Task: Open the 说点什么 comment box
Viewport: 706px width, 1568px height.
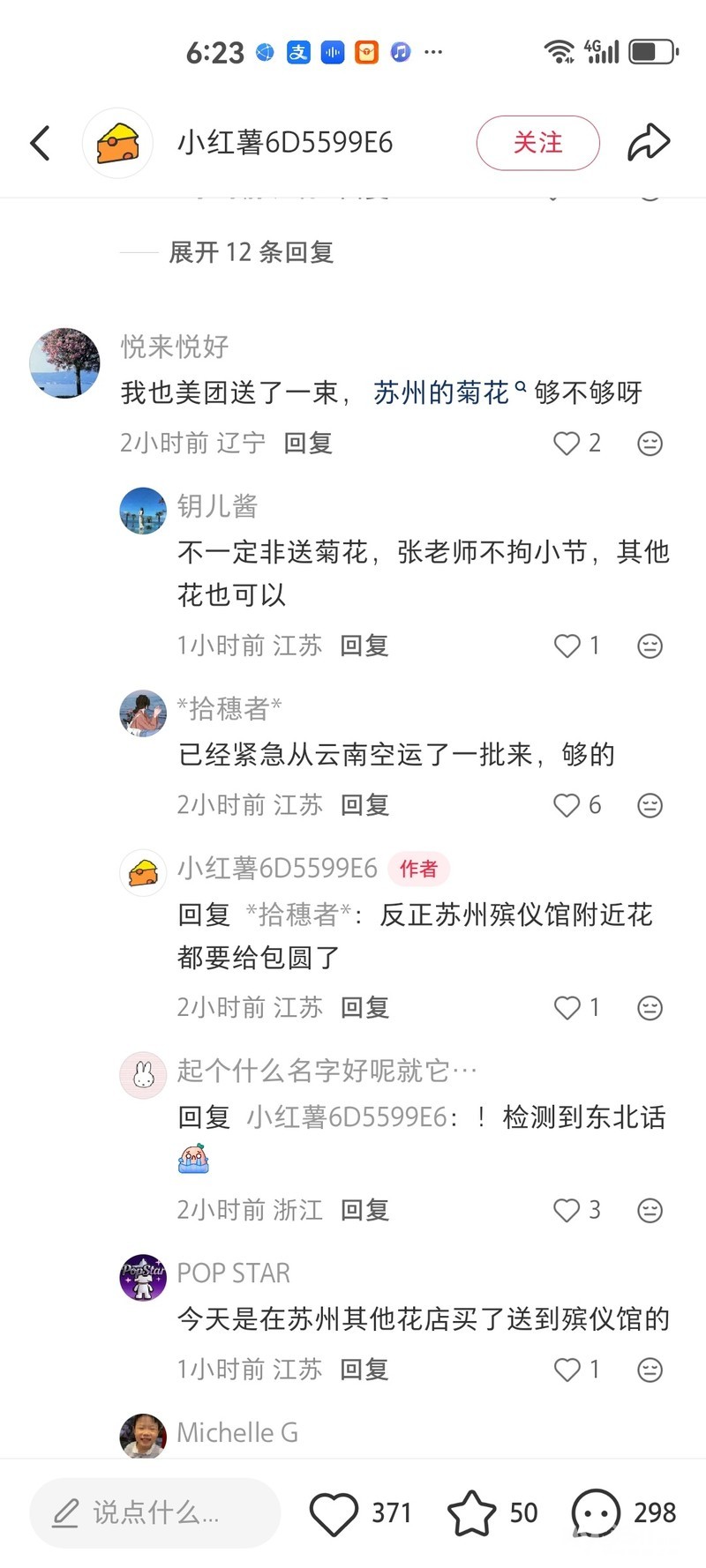Action: [x=155, y=1512]
